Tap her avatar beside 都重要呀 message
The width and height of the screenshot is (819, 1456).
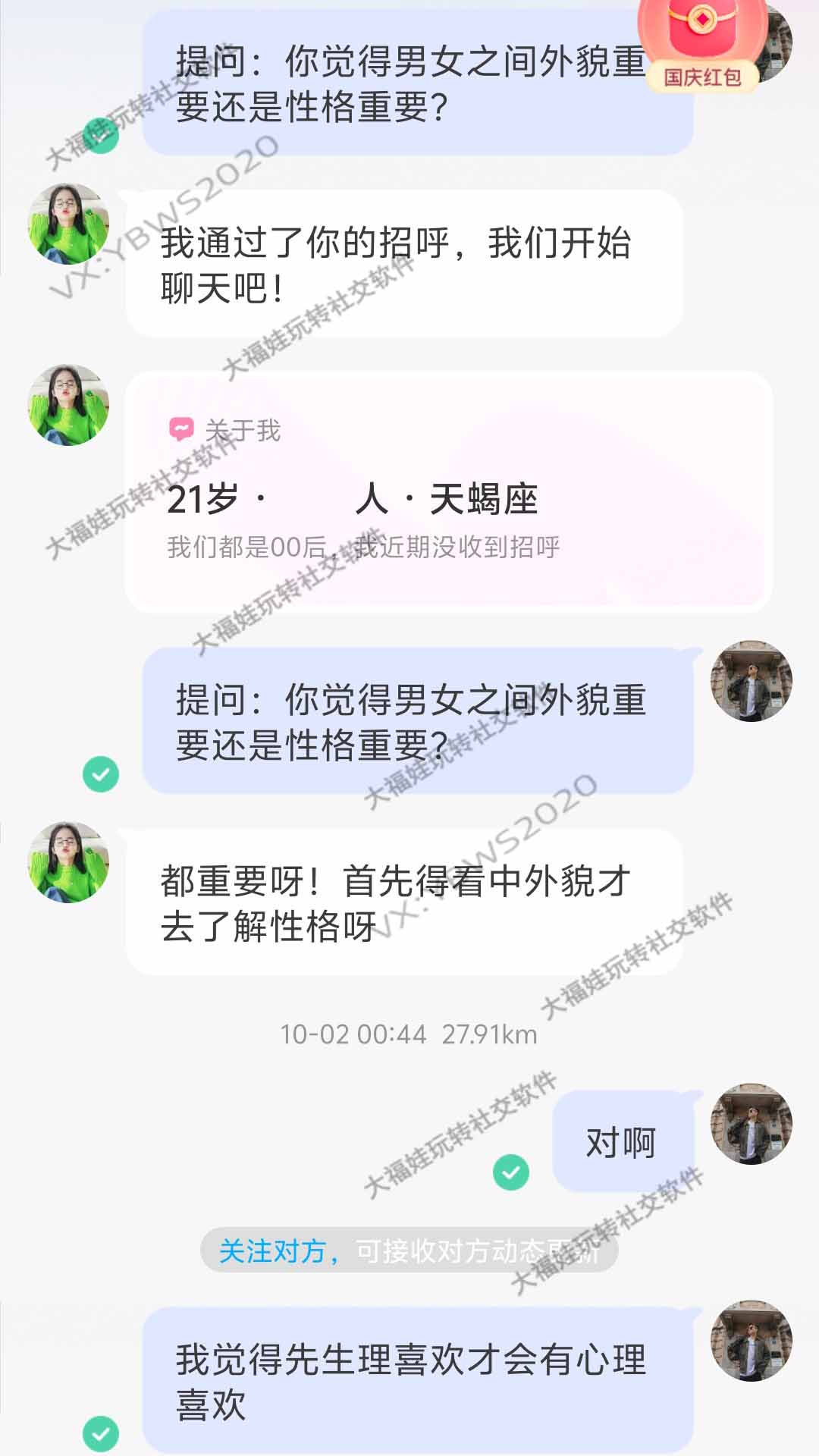[x=68, y=862]
